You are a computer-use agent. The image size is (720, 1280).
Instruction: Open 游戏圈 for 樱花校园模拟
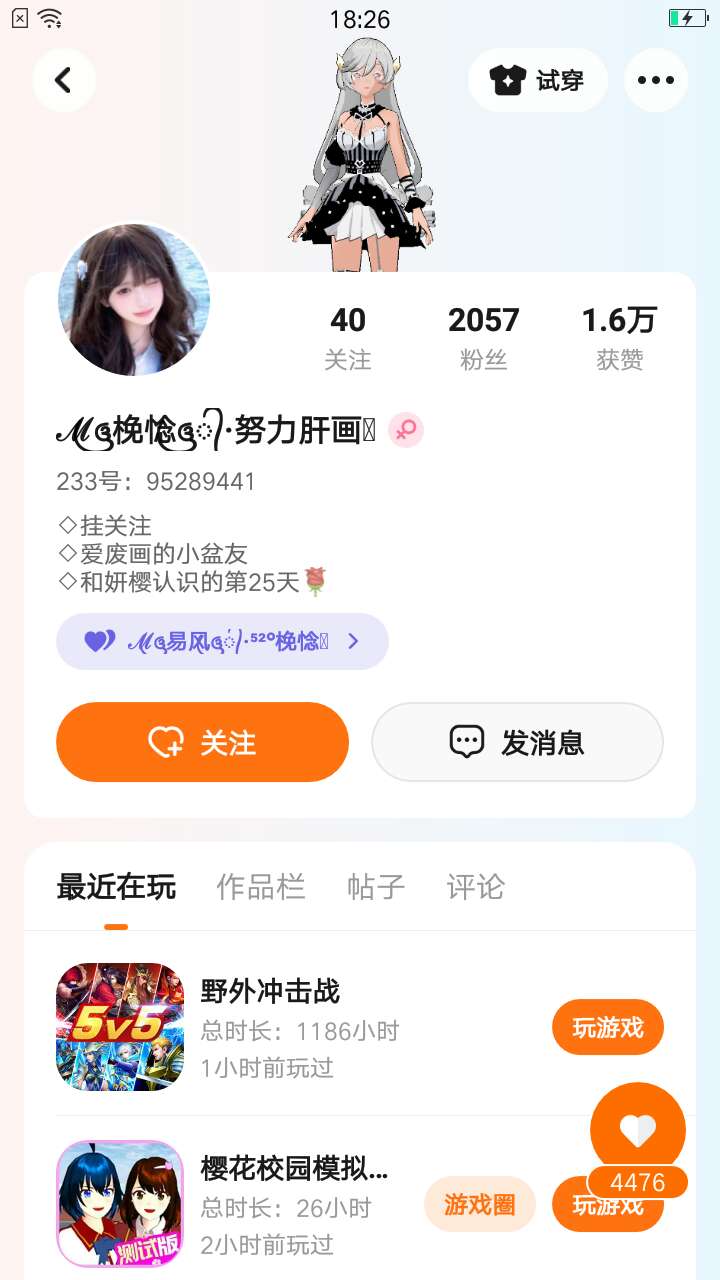[480, 1204]
